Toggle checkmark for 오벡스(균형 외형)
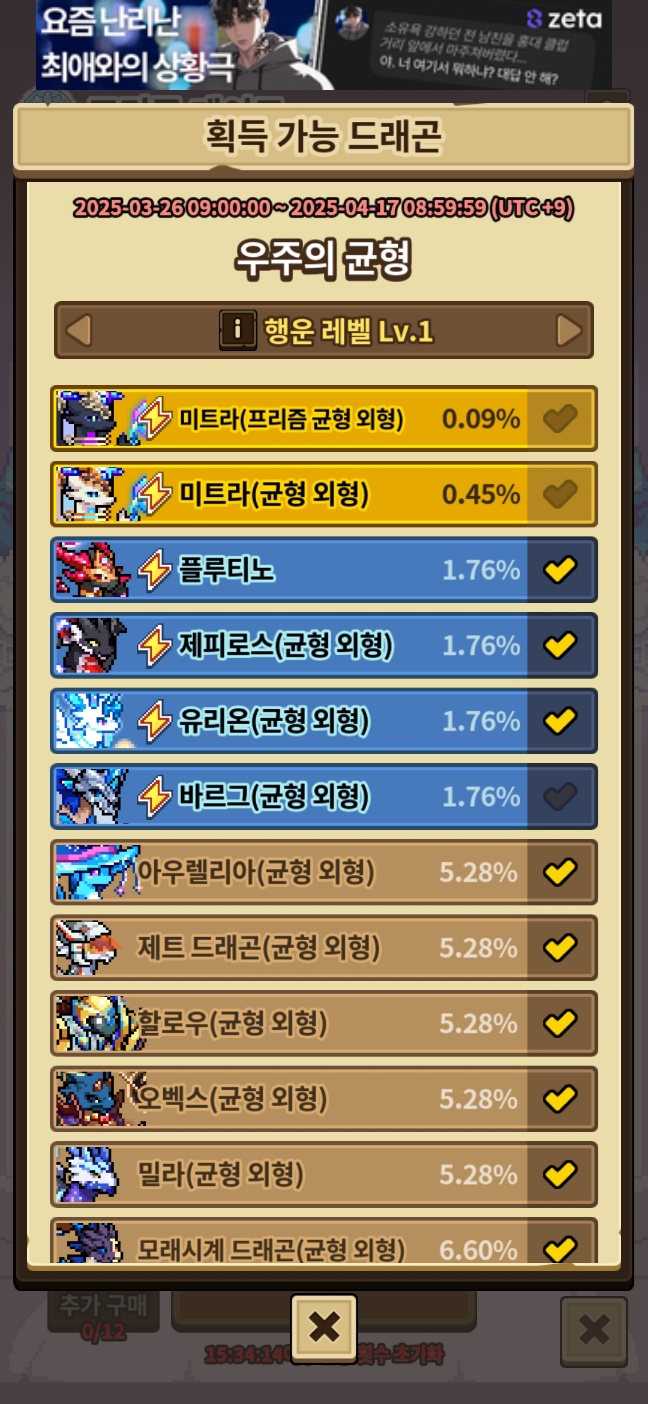The image size is (648, 1404). point(560,1099)
